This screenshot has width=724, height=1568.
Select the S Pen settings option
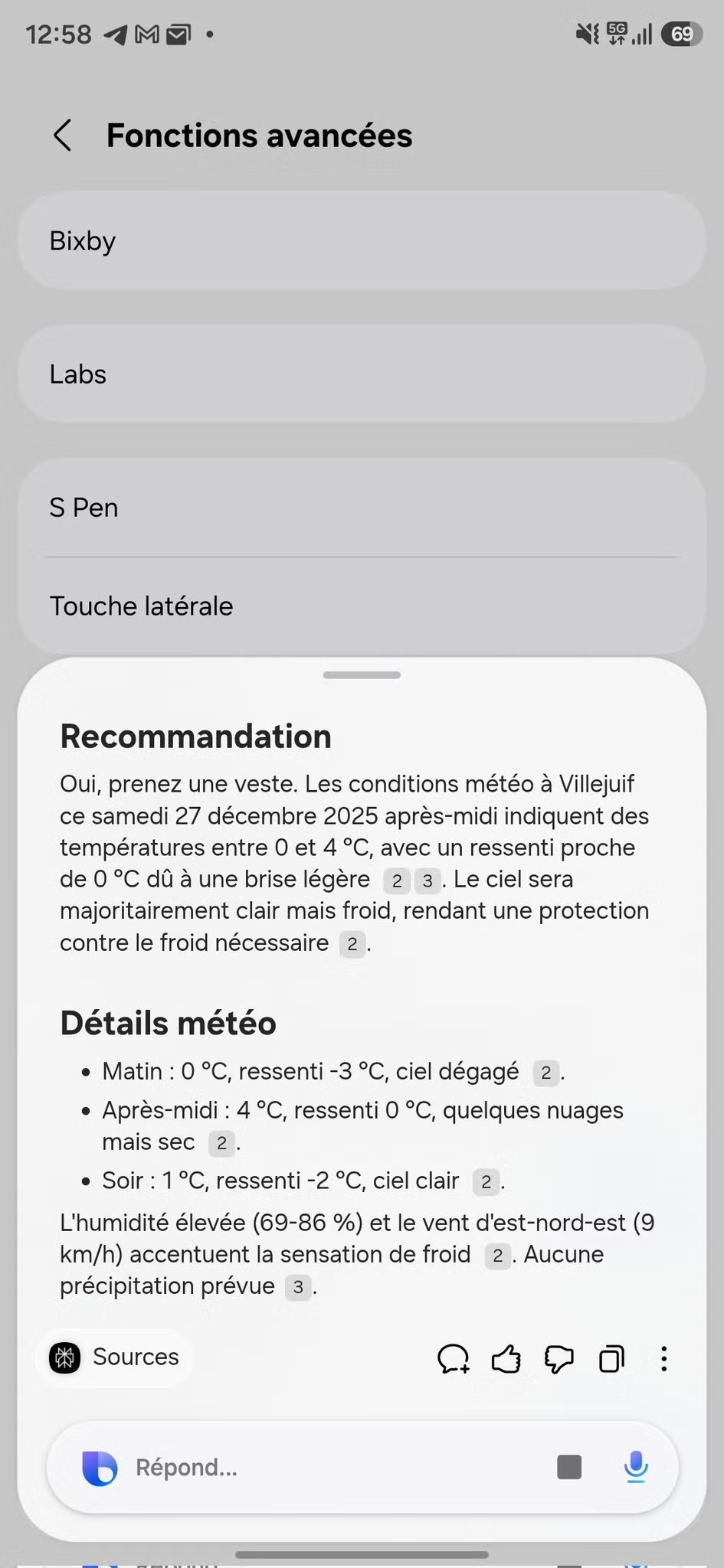pyautogui.click(x=362, y=507)
